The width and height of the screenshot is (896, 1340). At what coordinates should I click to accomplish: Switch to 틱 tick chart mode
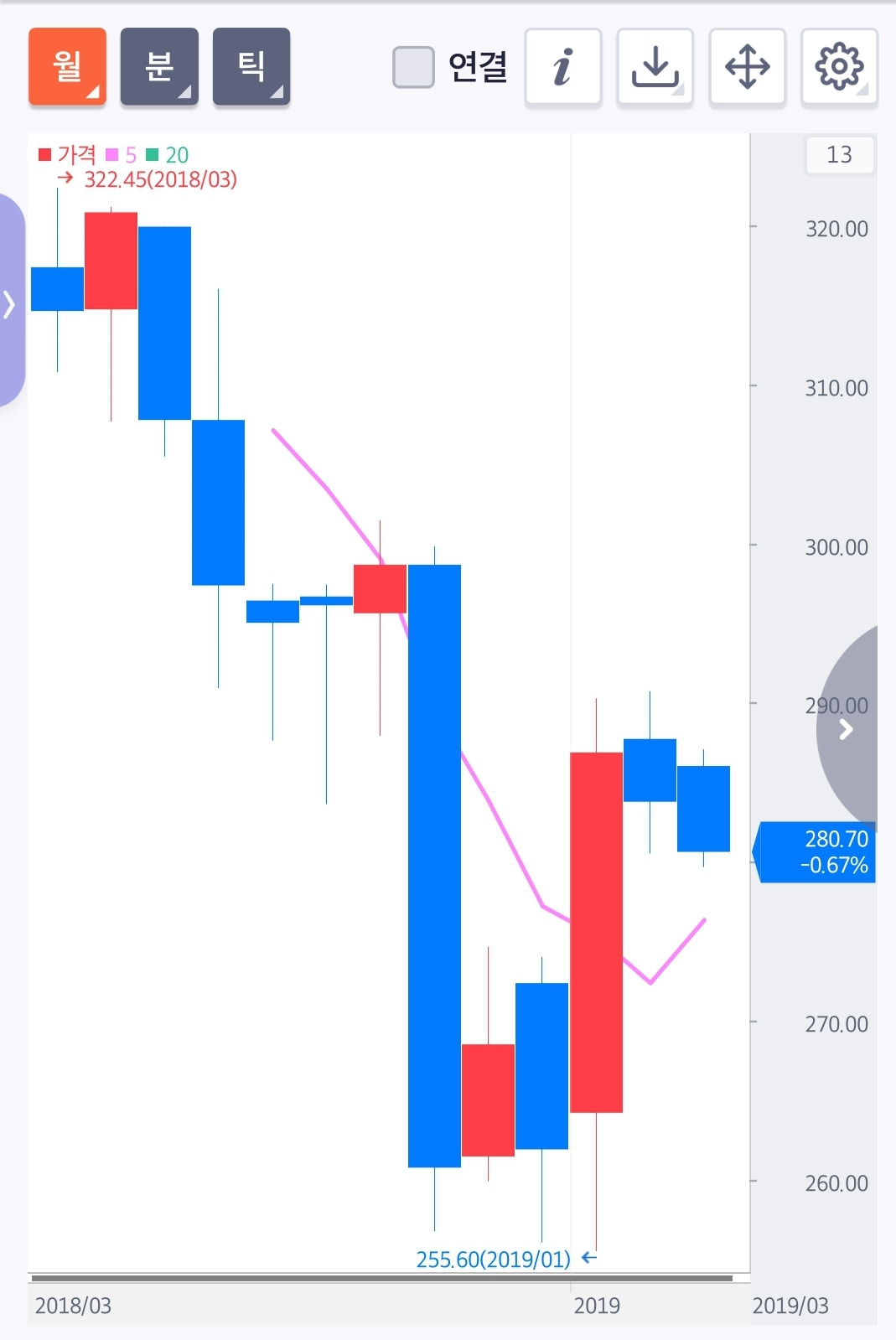(251, 65)
